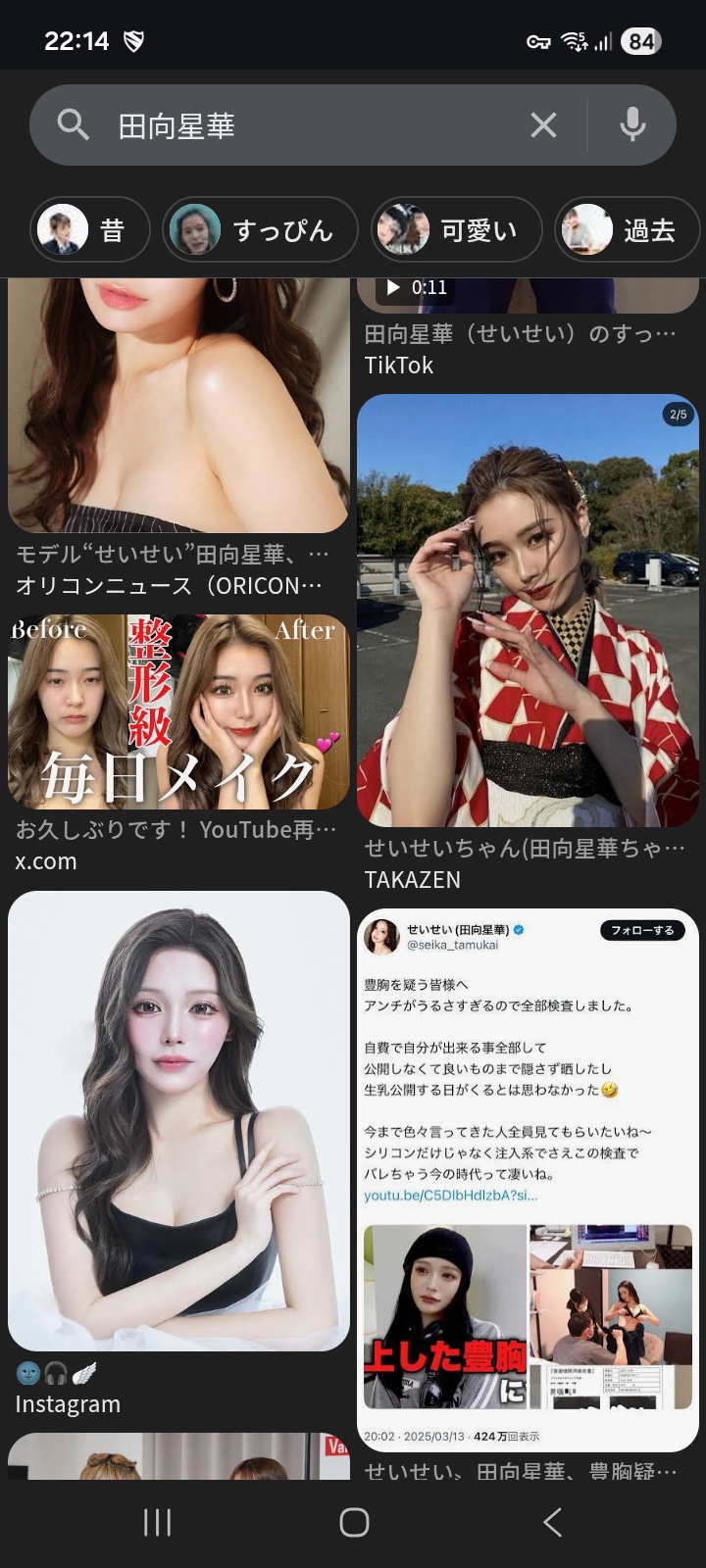
Task: Select the 可愛い filter chip
Action: click(x=456, y=230)
